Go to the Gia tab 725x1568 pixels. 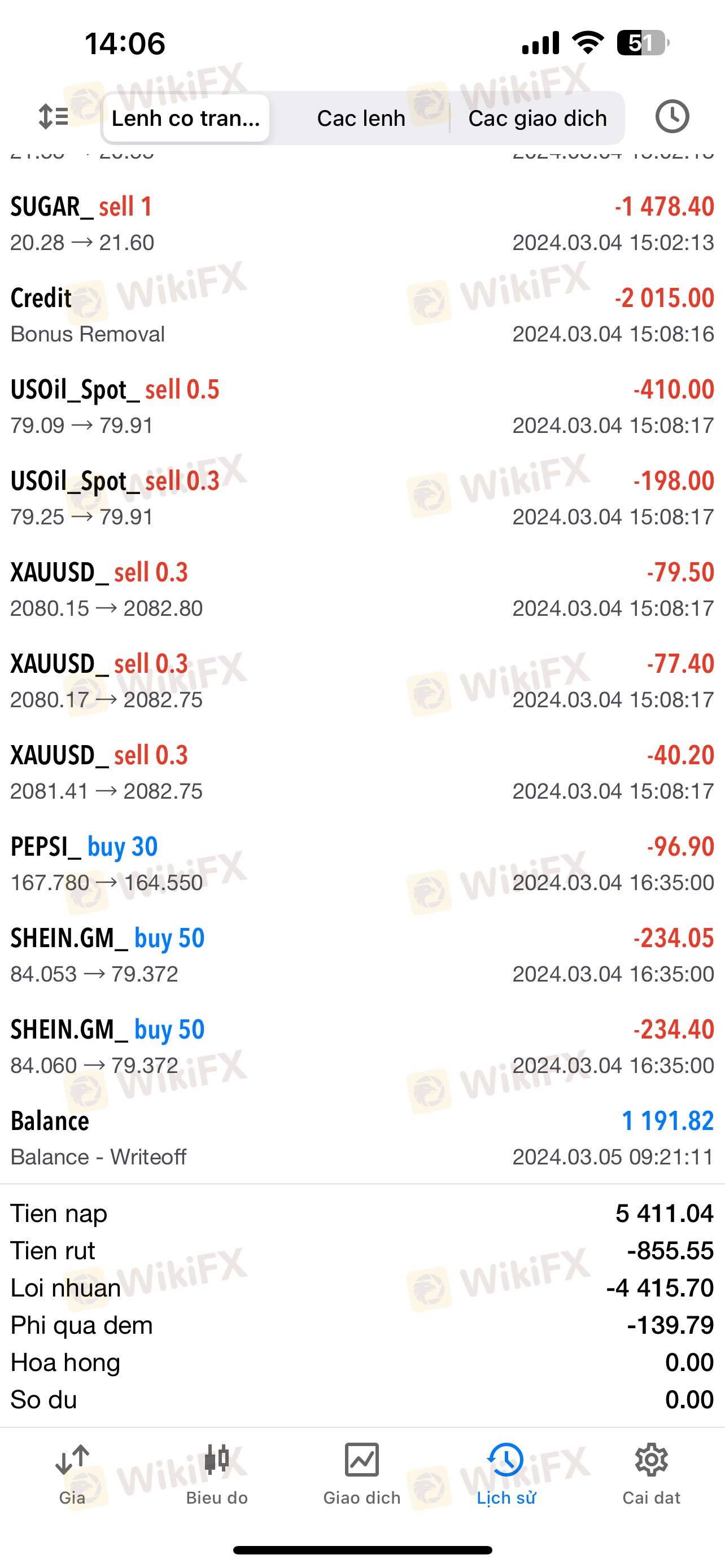point(72,1474)
